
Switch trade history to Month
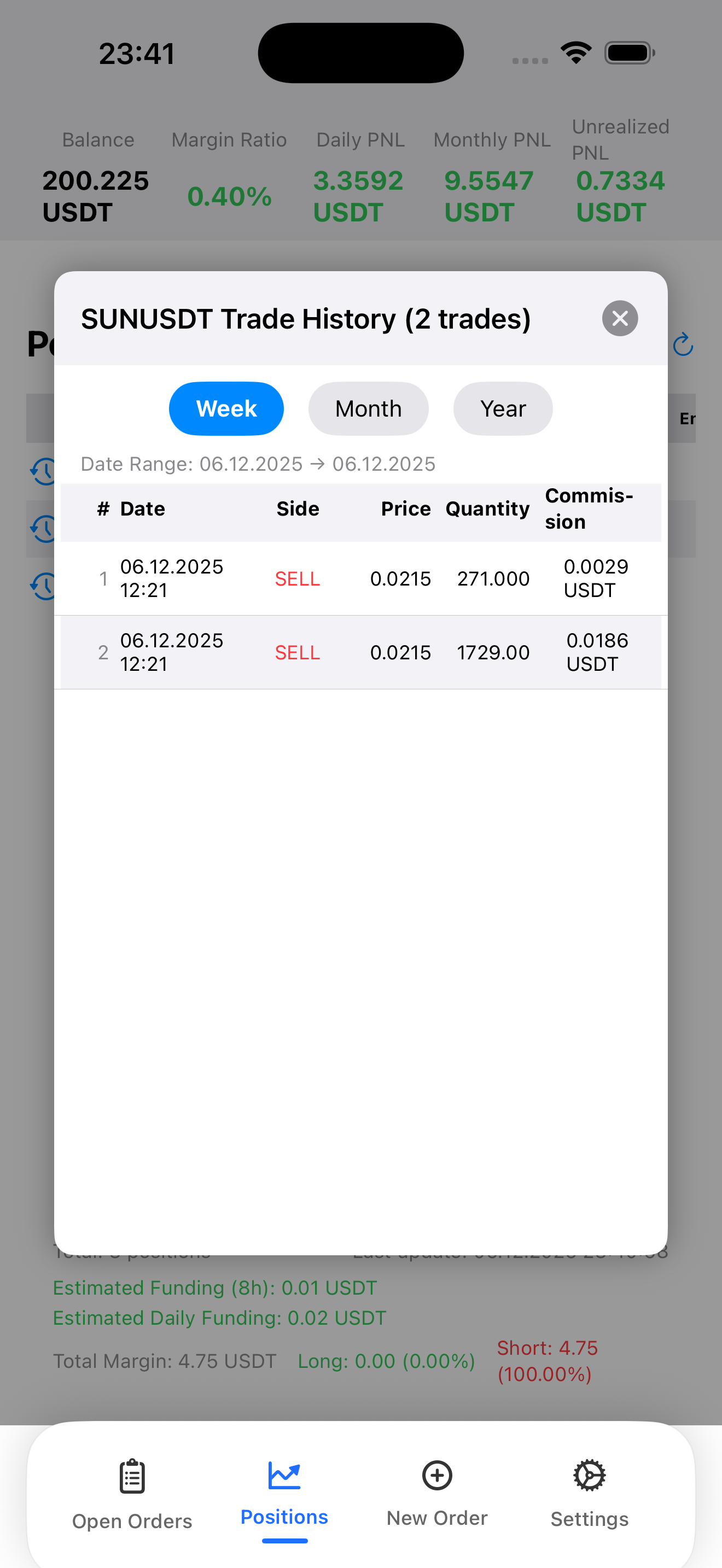pyautogui.click(x=368, y=408)
